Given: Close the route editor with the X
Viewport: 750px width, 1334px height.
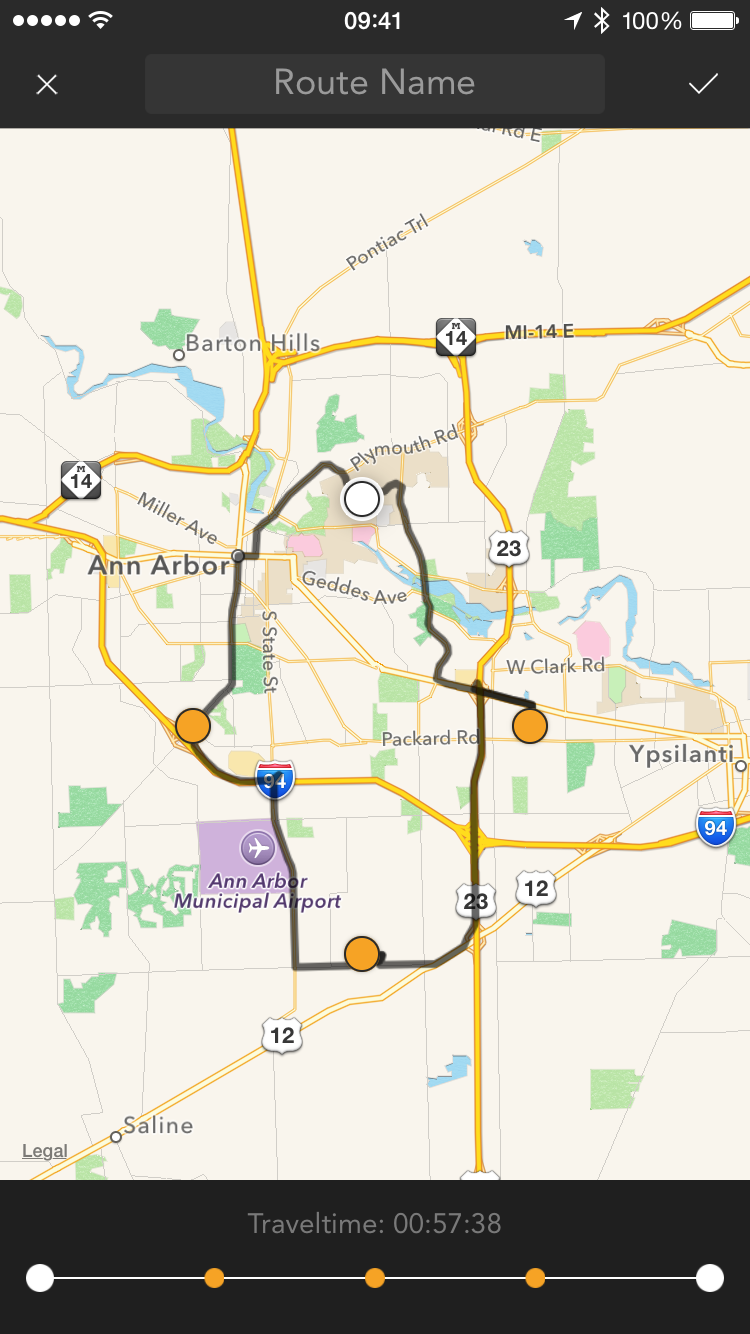Looking at the screenshot, I should point(47,84).
